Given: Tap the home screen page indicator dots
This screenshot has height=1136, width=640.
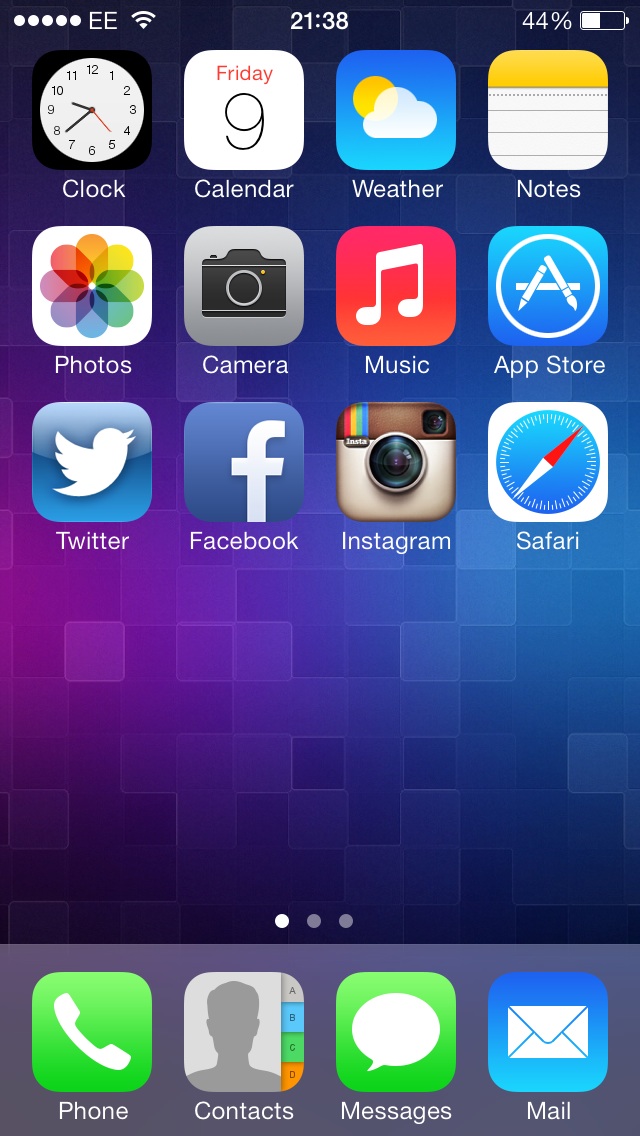Looking at the screenshot, I should point(314,921).
